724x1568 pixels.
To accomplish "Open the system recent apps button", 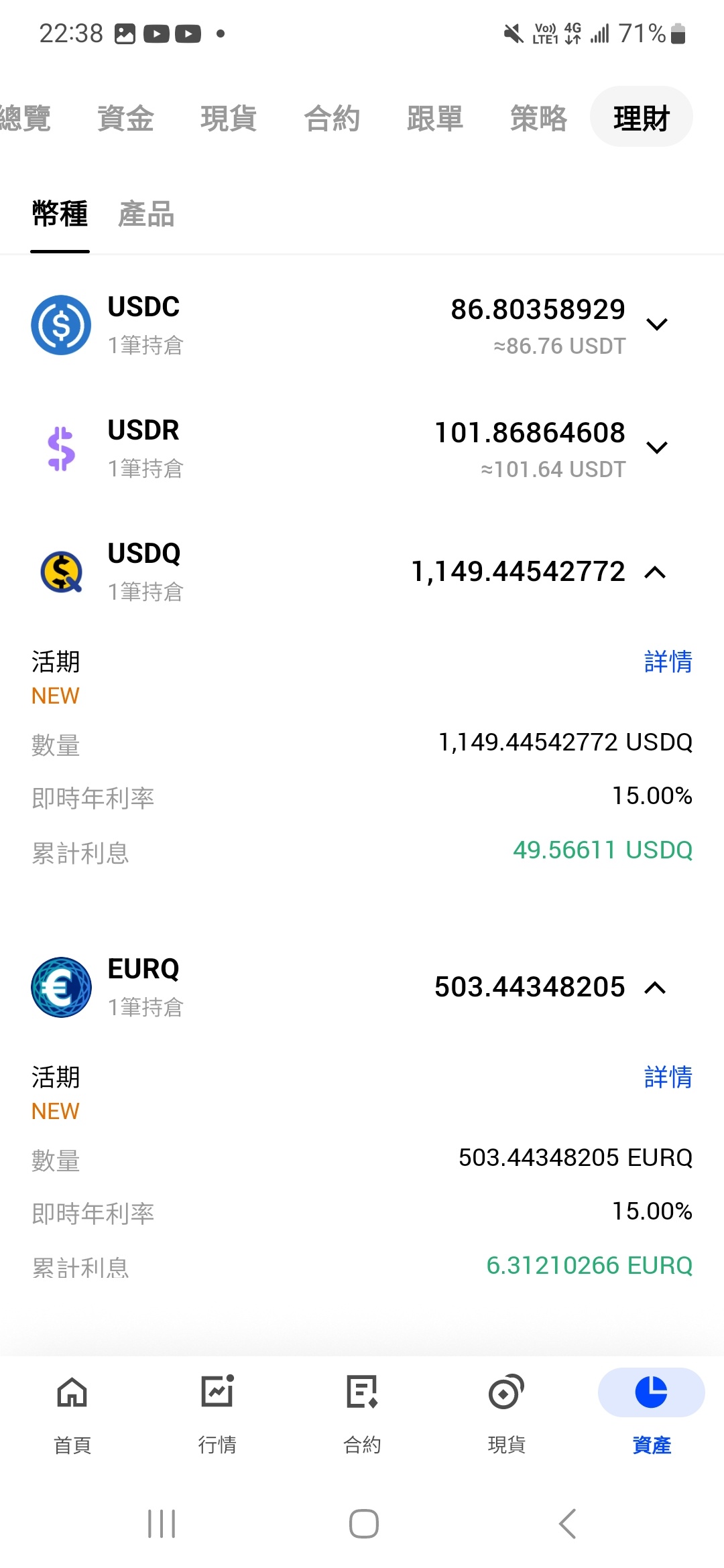I will click(x=162, y=1524).
